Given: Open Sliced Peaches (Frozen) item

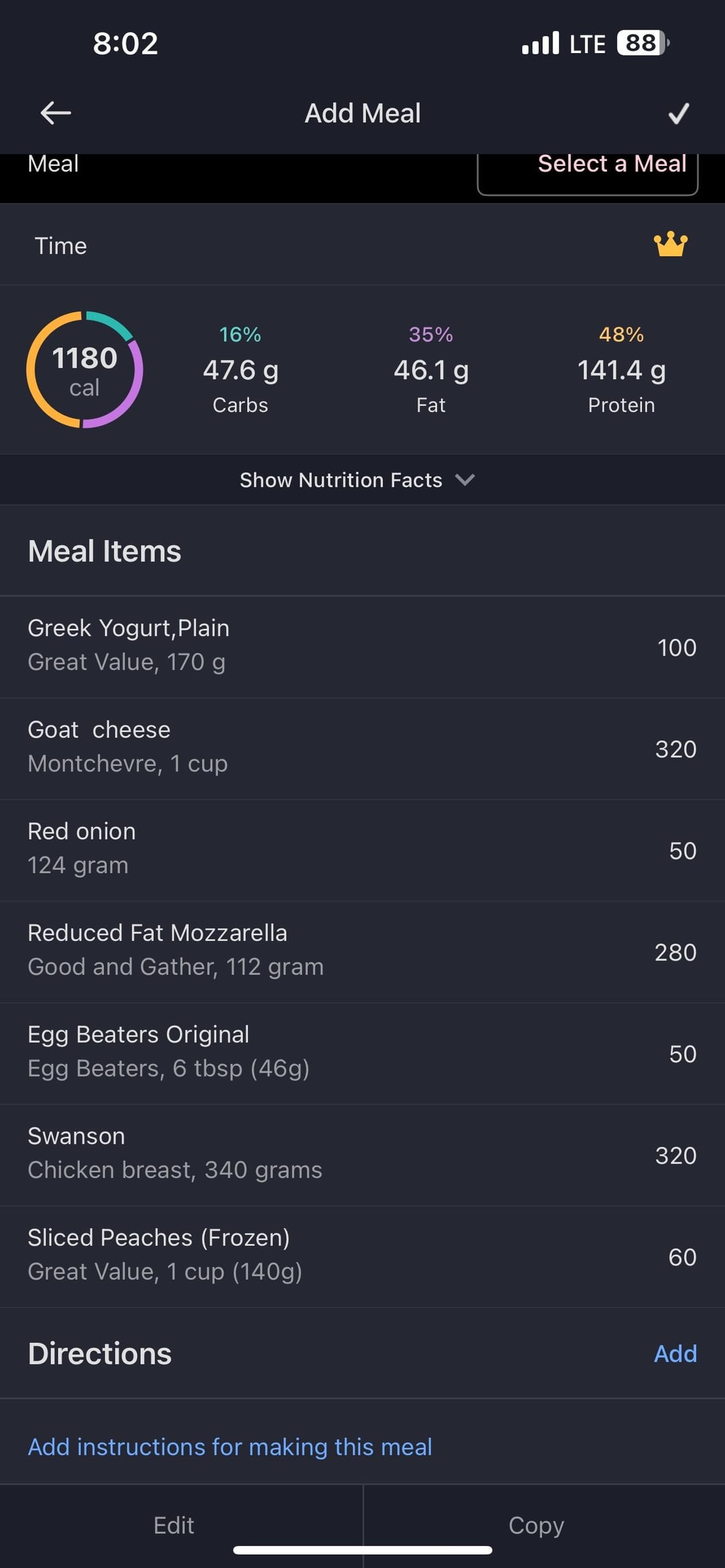Looking at the screenshot, I should pos(362,1256).
